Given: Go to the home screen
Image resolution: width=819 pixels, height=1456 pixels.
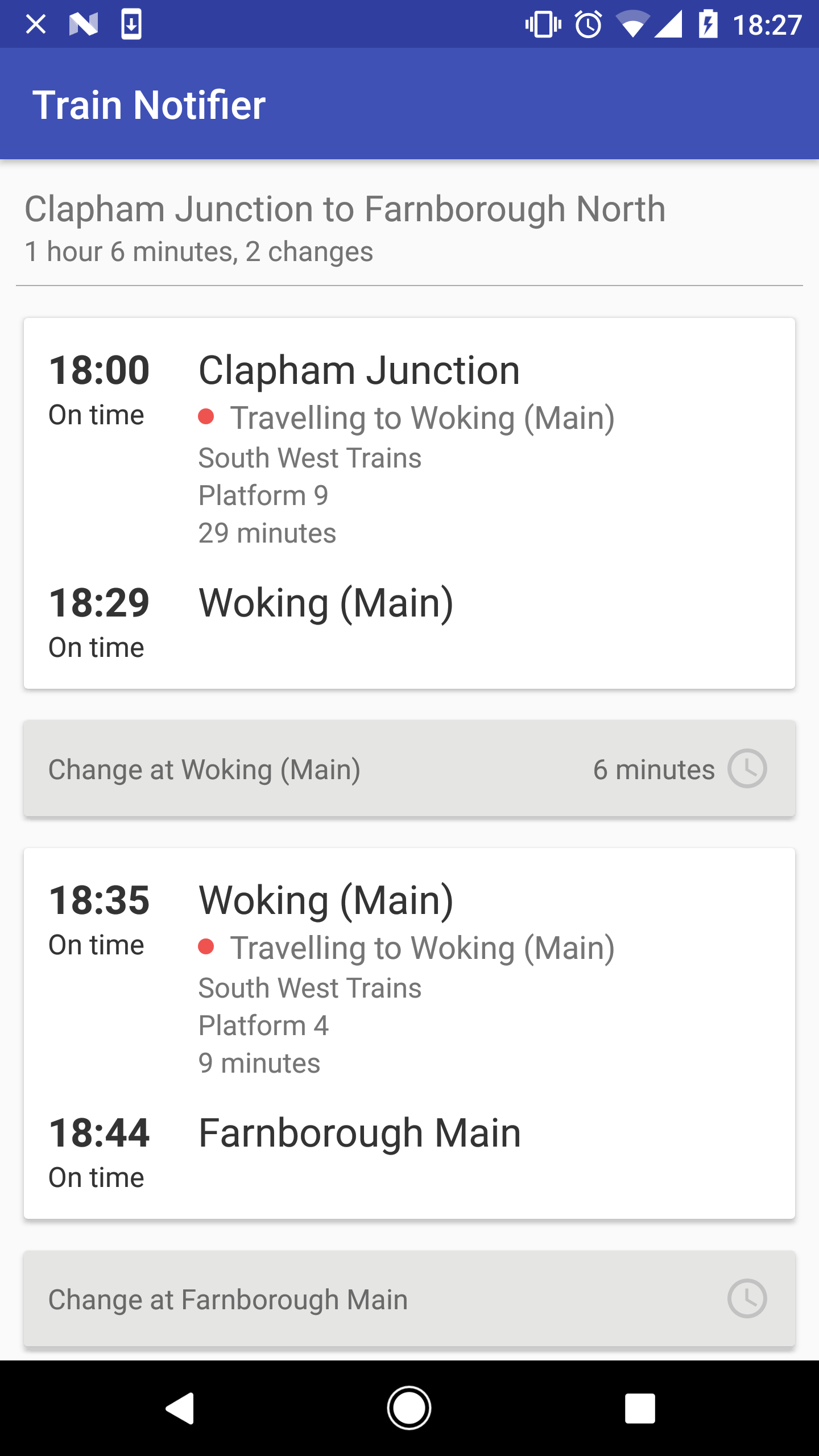Looking at the screenshot, I should click(409, 1408).
